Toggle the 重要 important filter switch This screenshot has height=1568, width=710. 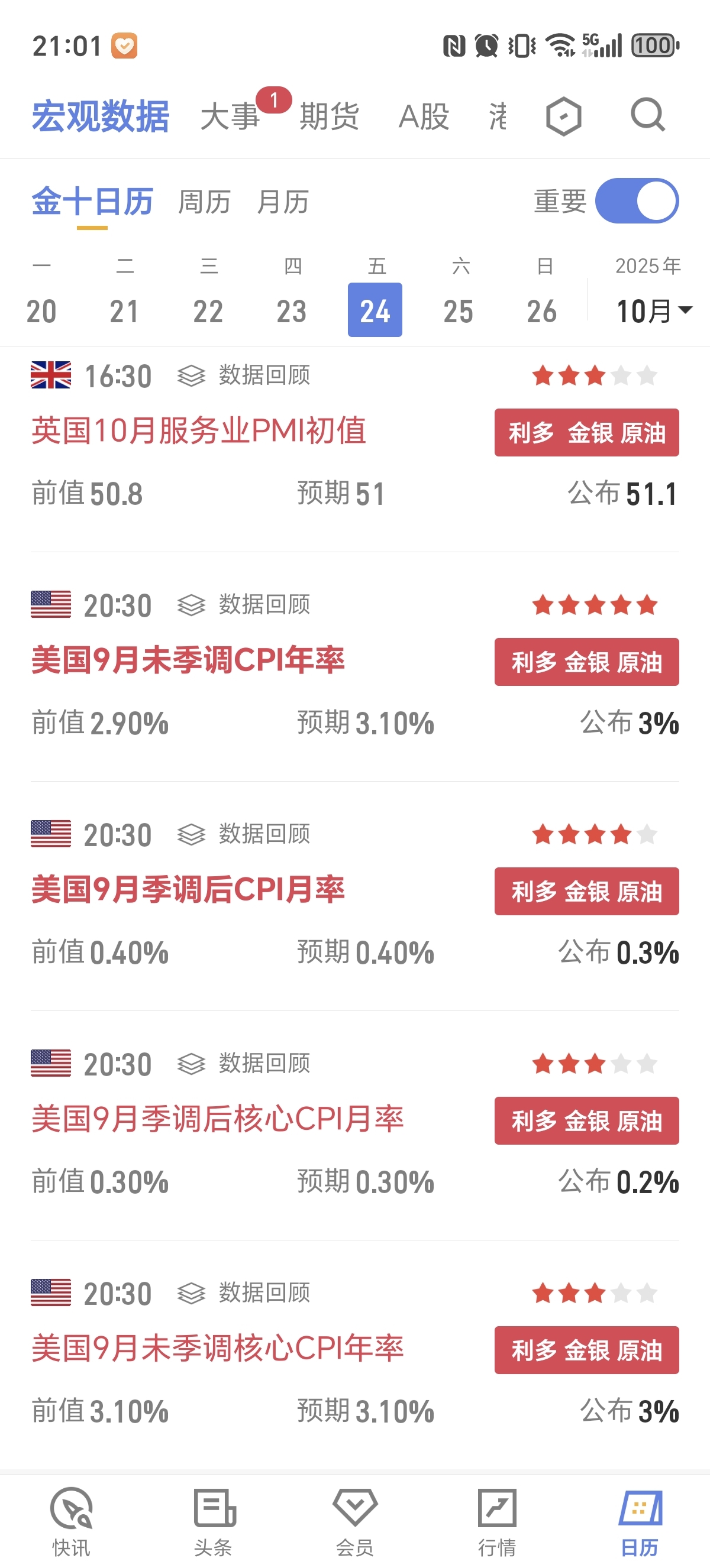[x=636, y=201]
